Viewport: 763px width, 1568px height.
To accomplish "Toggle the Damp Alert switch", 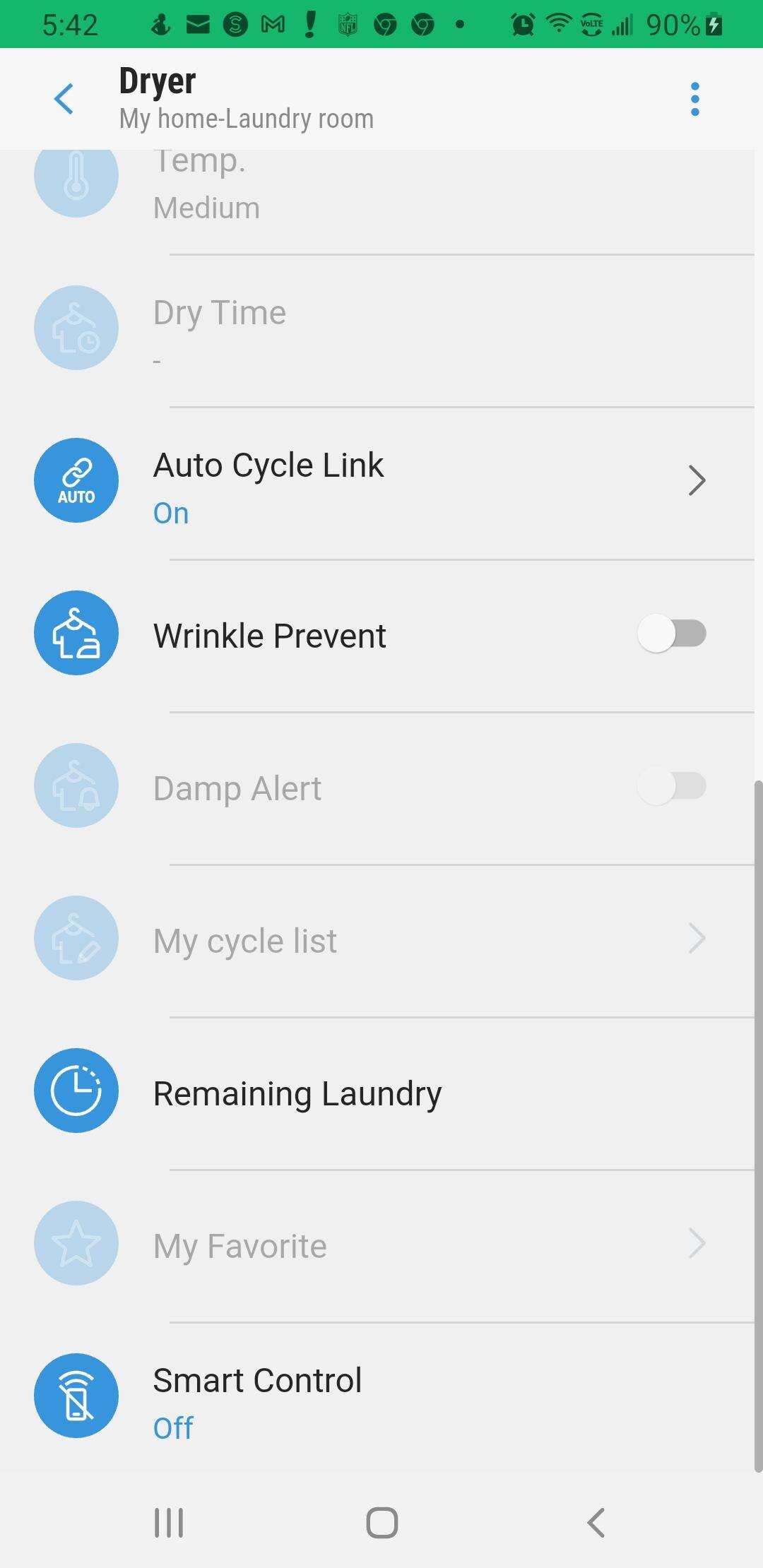I will pyautogui.click(x=671, y=786).
